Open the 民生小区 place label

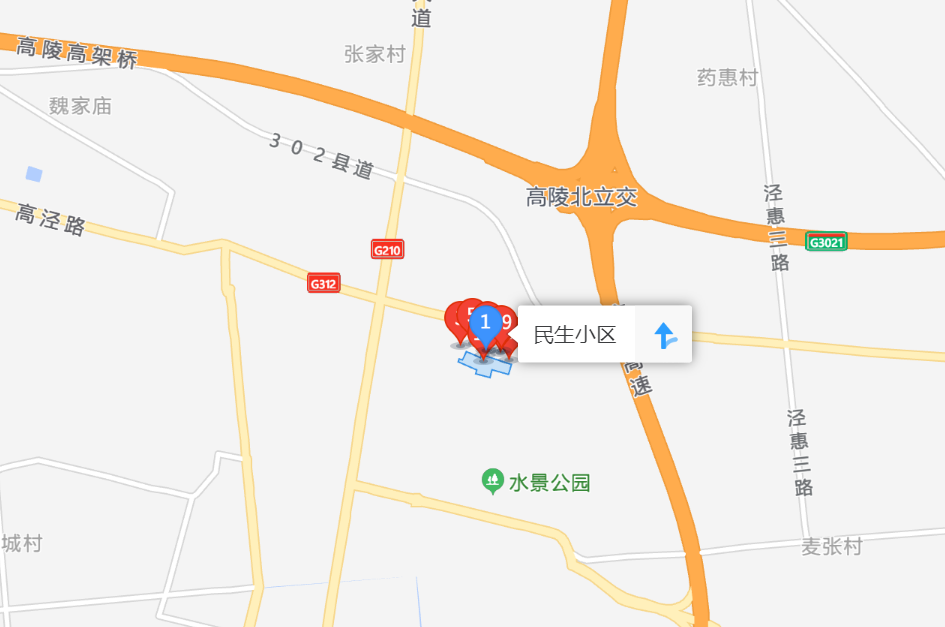coord(575,335)
